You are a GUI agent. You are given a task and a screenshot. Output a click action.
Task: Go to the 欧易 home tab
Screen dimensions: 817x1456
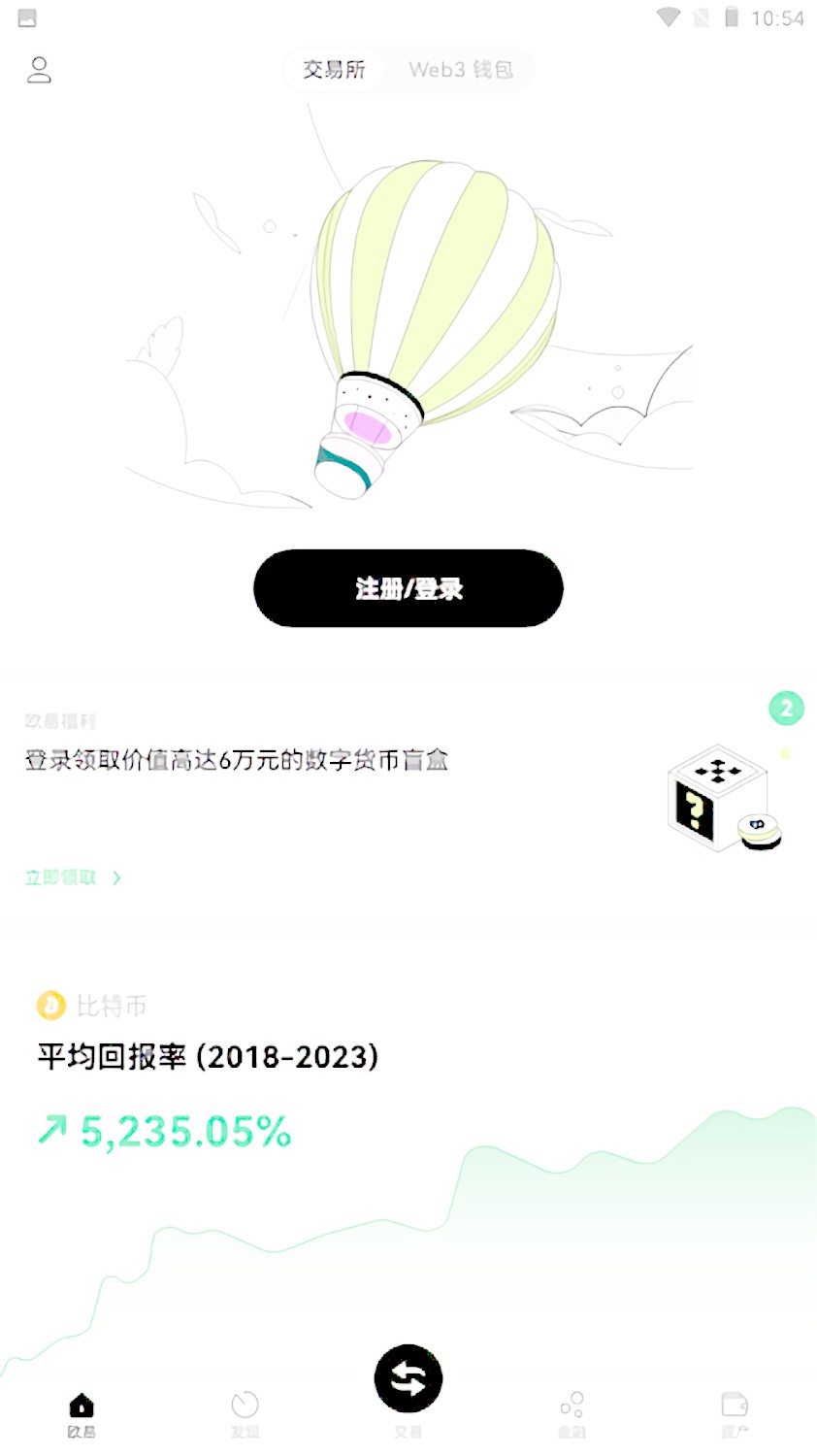point(82,1413)
